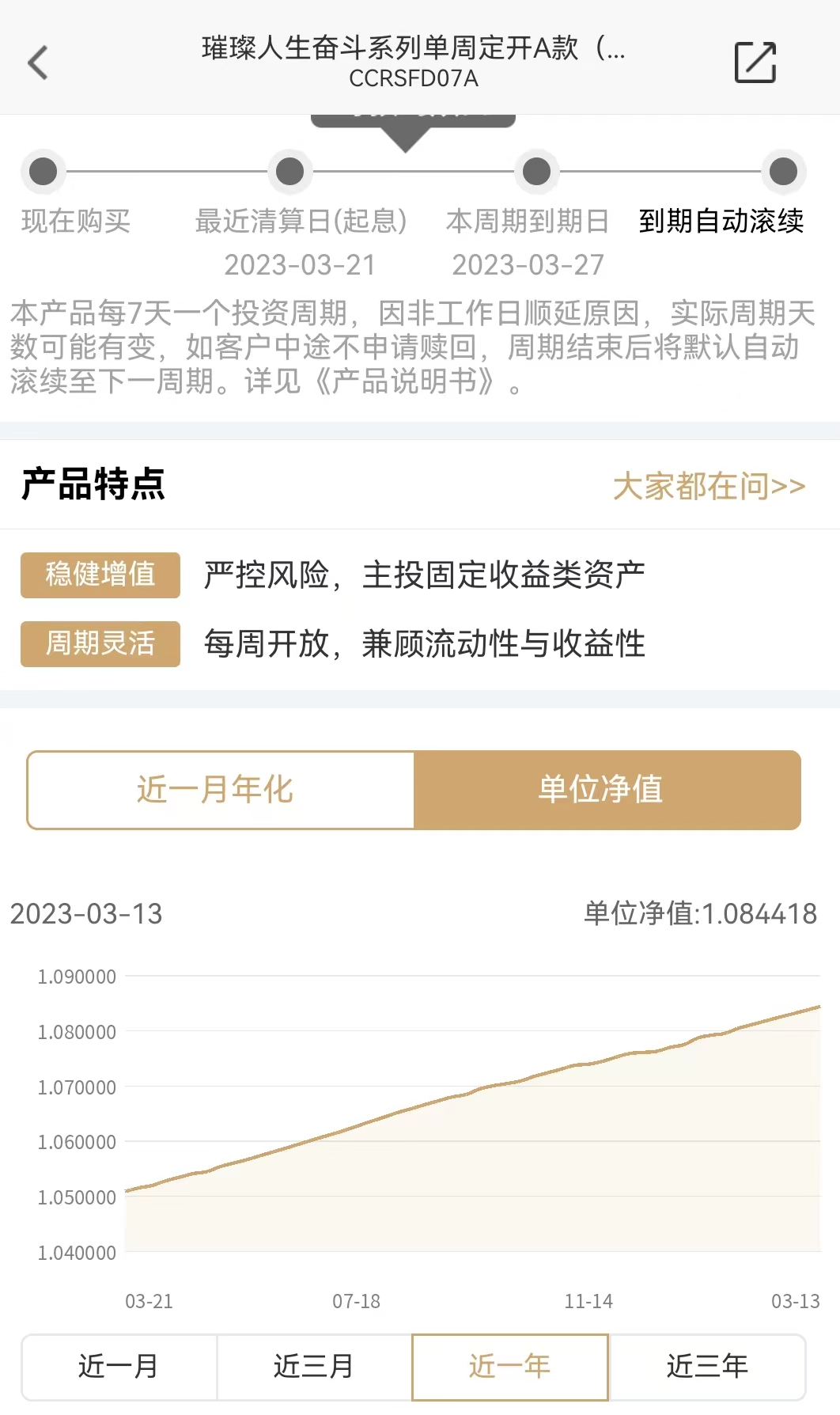Screen dimensions: 840x1415
Task: Share this product via the header icon
Action: pos(755,63)
